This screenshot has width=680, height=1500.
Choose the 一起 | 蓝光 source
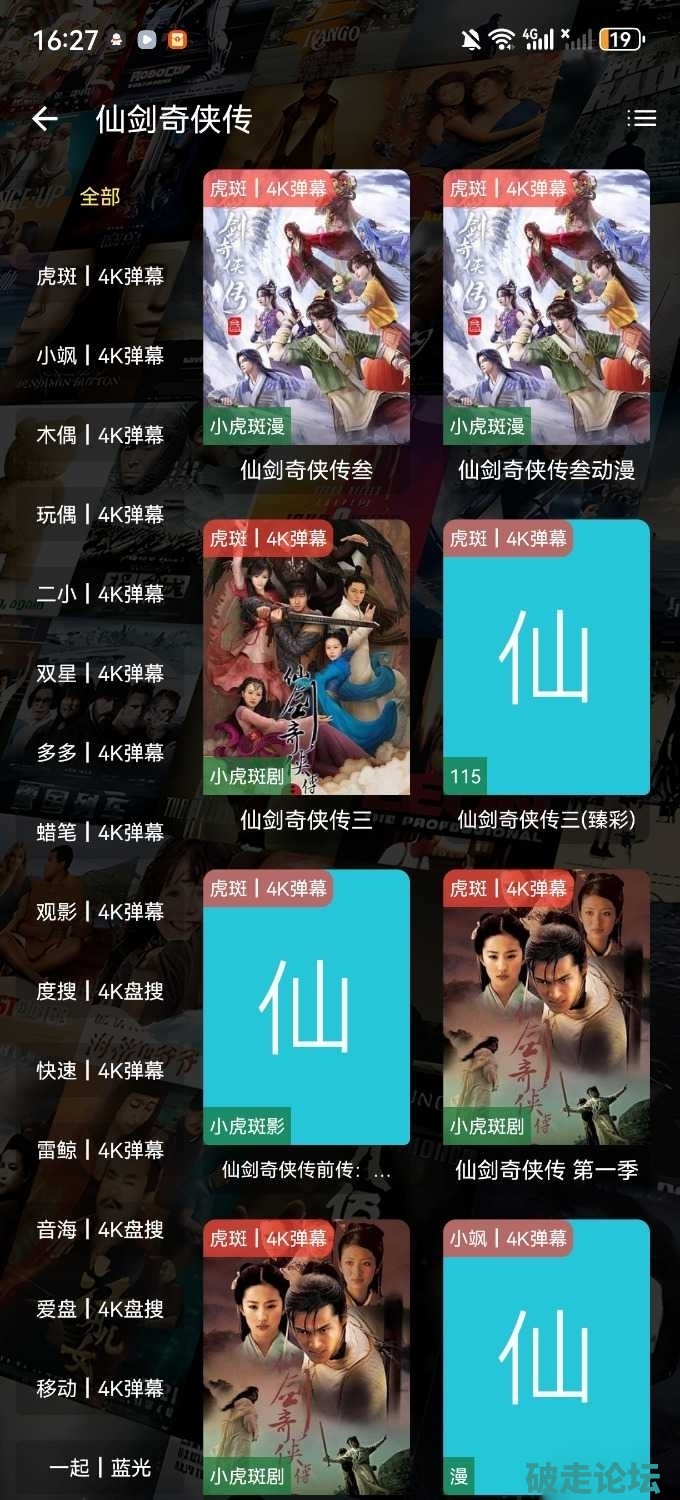[100, 1468]
